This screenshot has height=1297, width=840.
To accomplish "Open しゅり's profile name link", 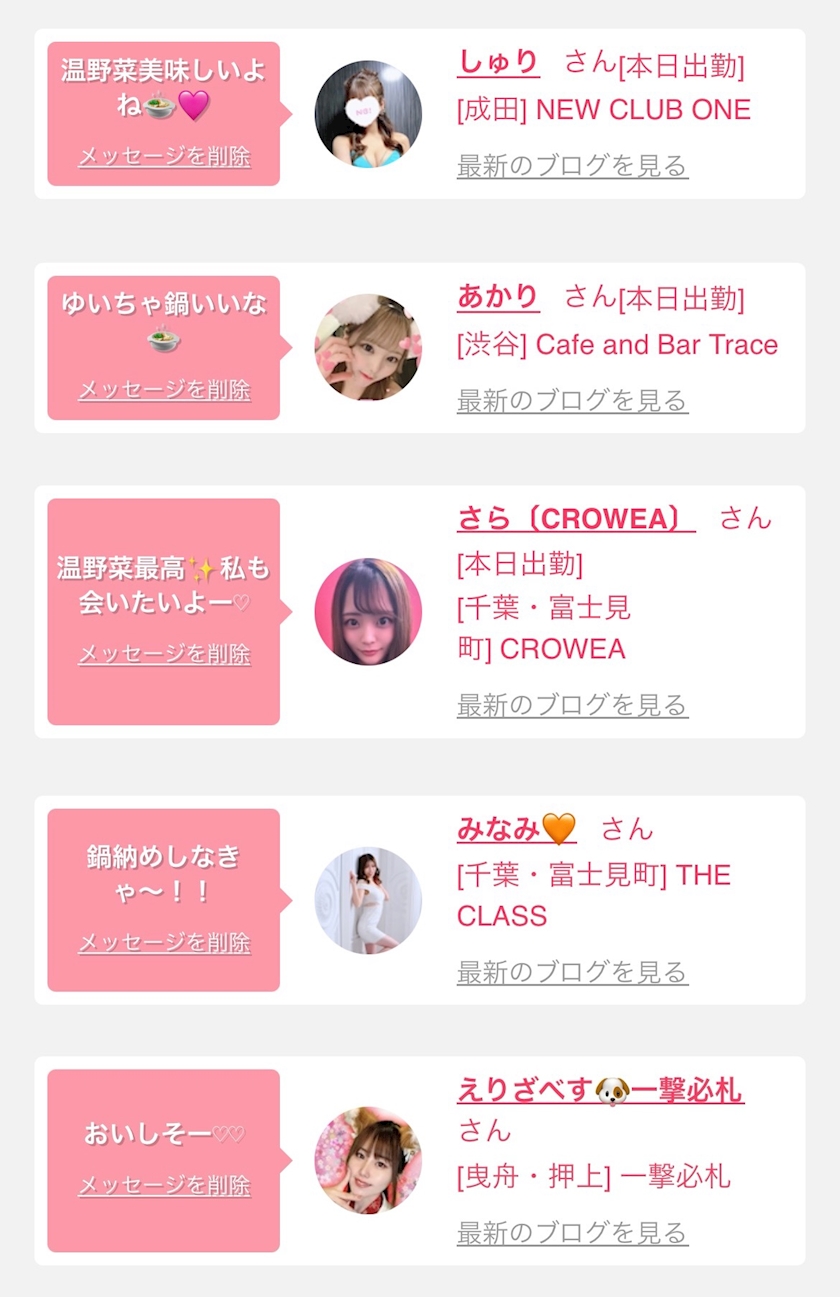I will click(499, 63).
